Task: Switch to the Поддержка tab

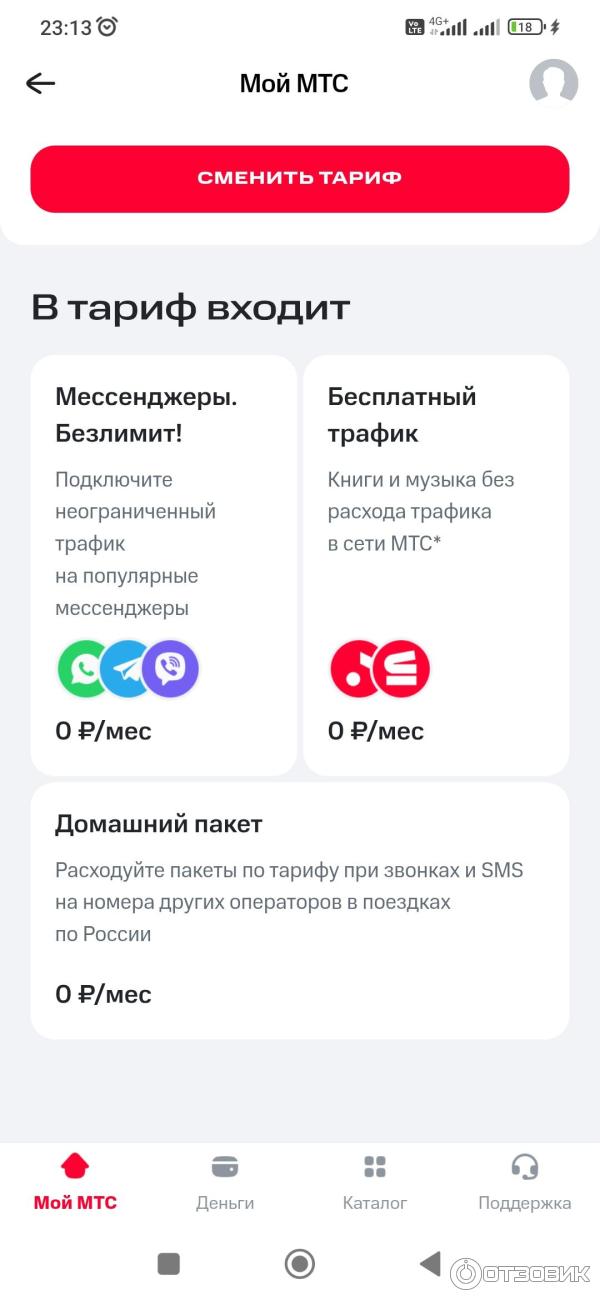Action: (x=524, y=1182)
